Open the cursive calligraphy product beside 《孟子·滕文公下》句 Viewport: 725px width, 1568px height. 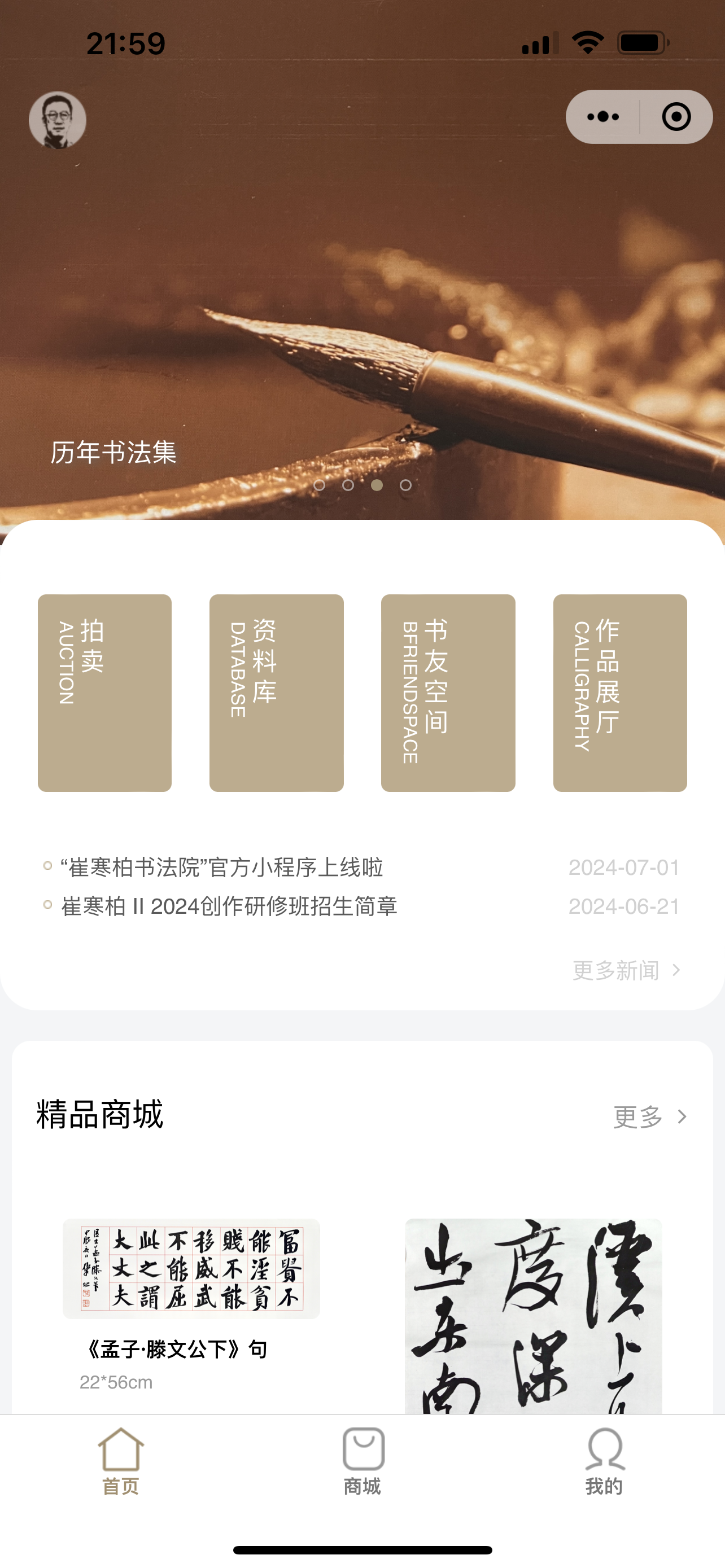pyautogui.click(x=533, y=1315)
